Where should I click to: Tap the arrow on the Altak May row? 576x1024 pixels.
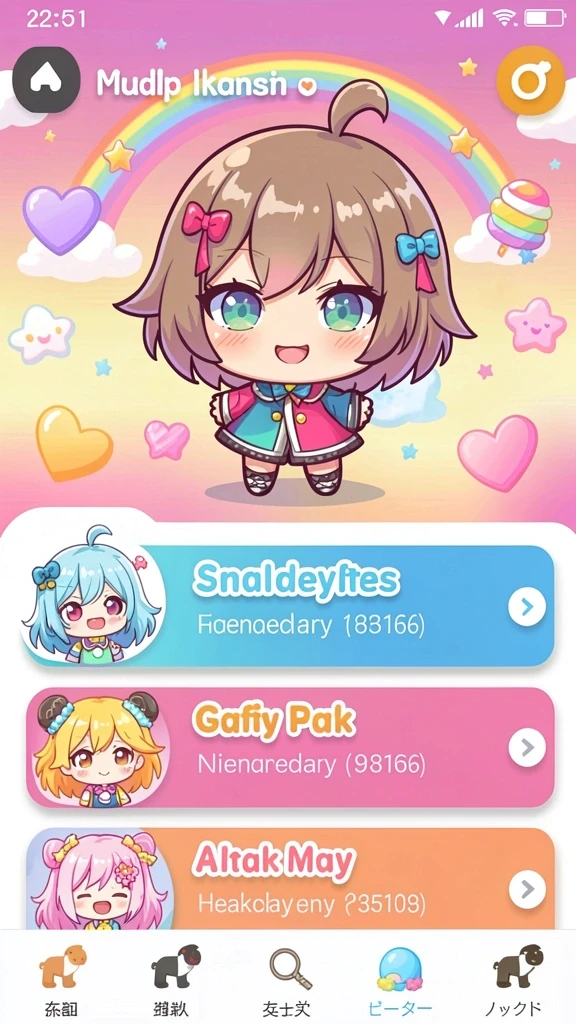click(526, 889)
